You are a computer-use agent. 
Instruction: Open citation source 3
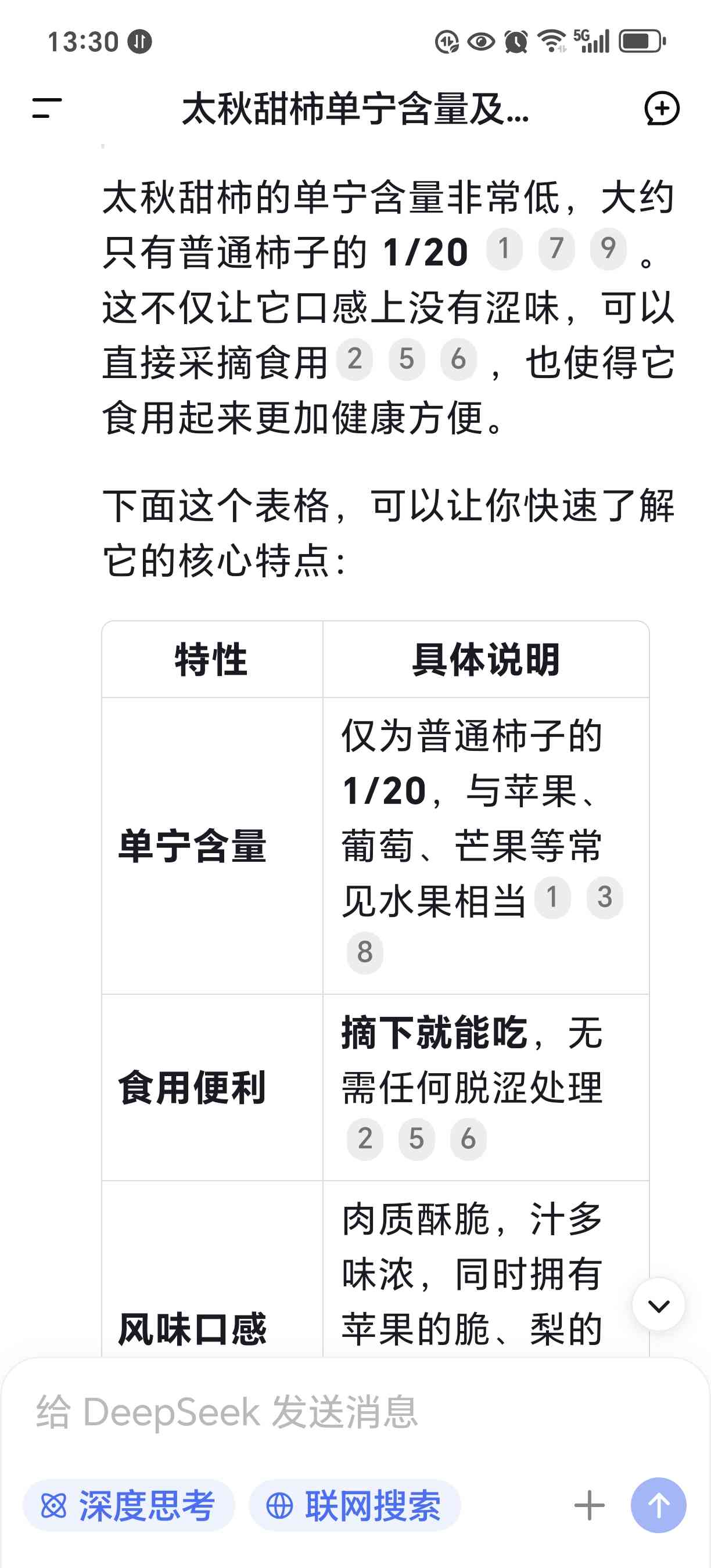point(605,897)
